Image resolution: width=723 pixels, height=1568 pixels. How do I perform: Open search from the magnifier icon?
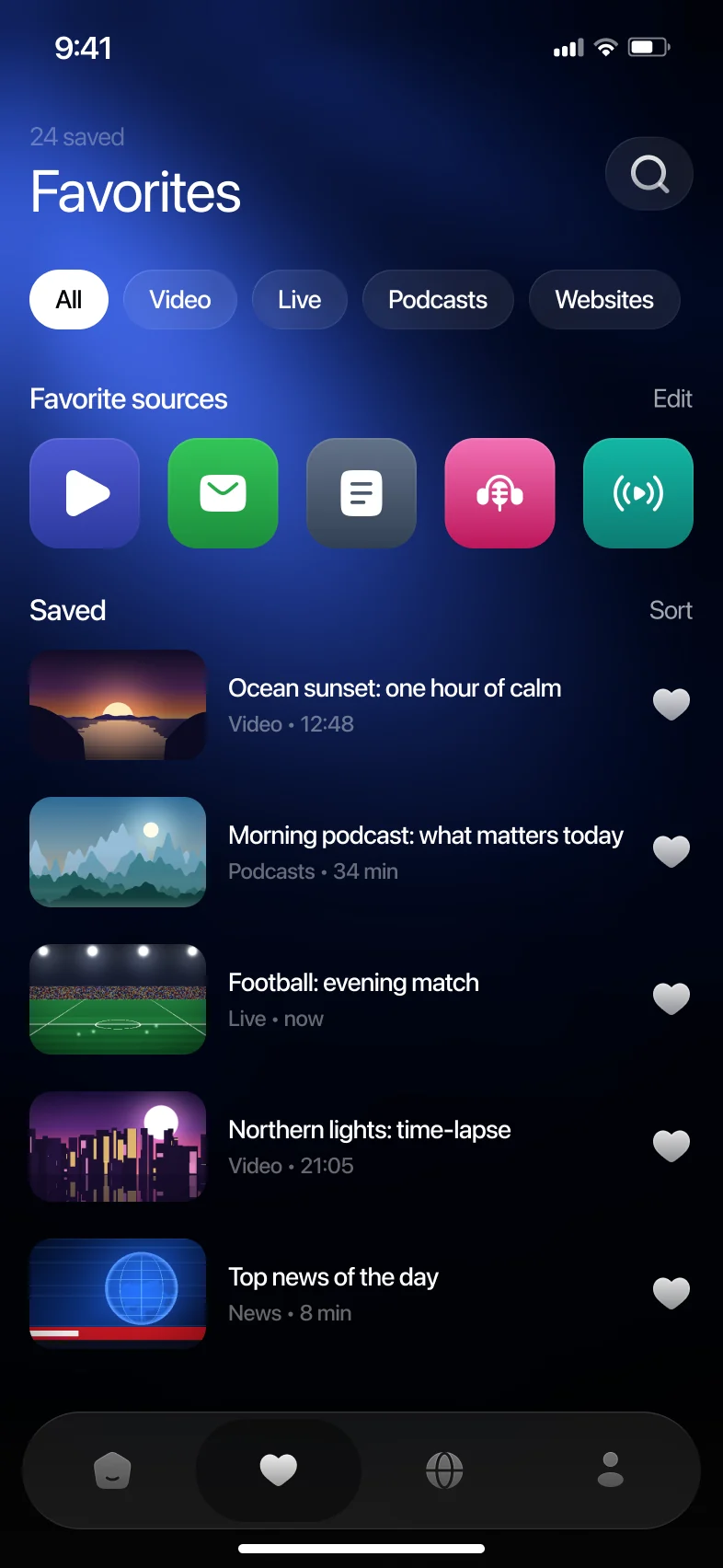click(648, 174)
